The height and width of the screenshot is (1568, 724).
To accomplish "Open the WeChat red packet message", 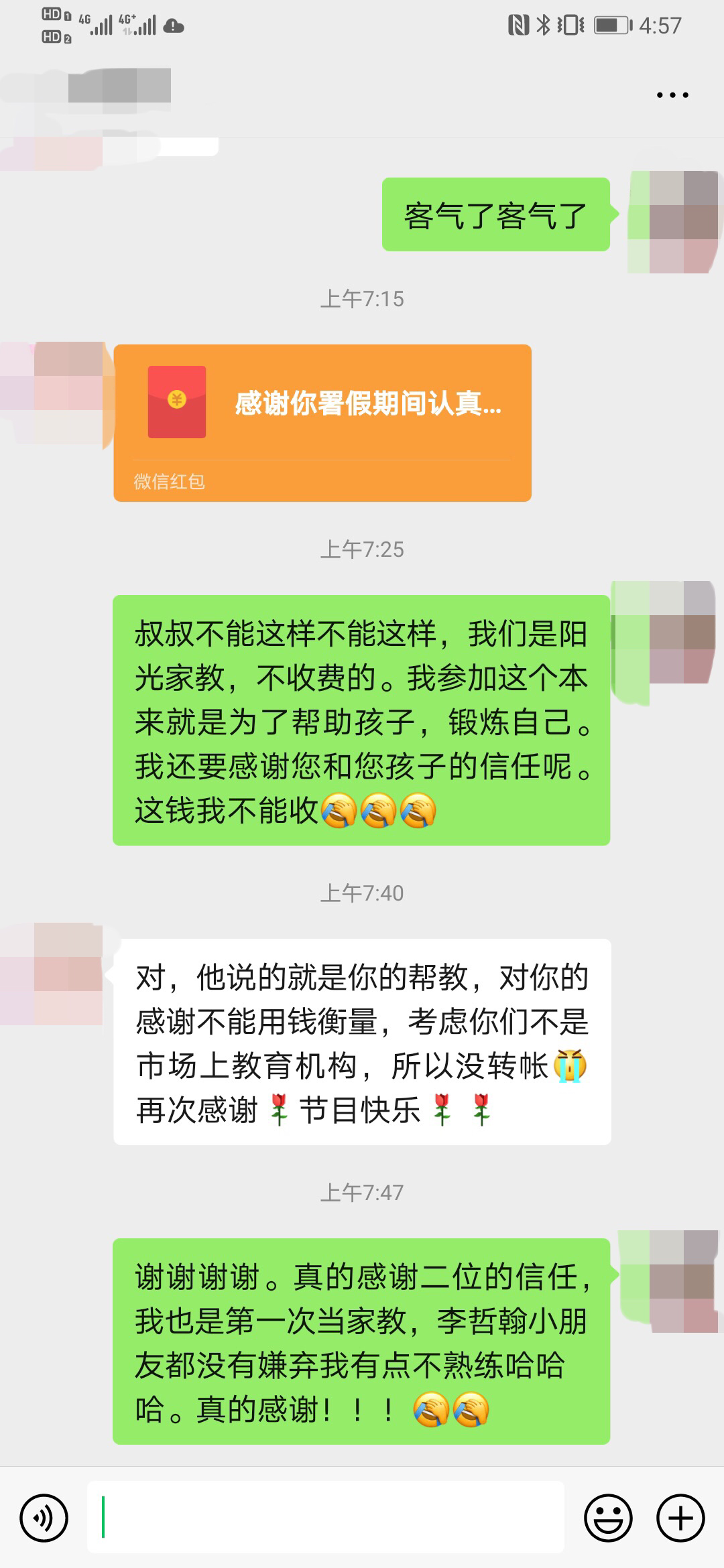I will click(x=322, y=422).
